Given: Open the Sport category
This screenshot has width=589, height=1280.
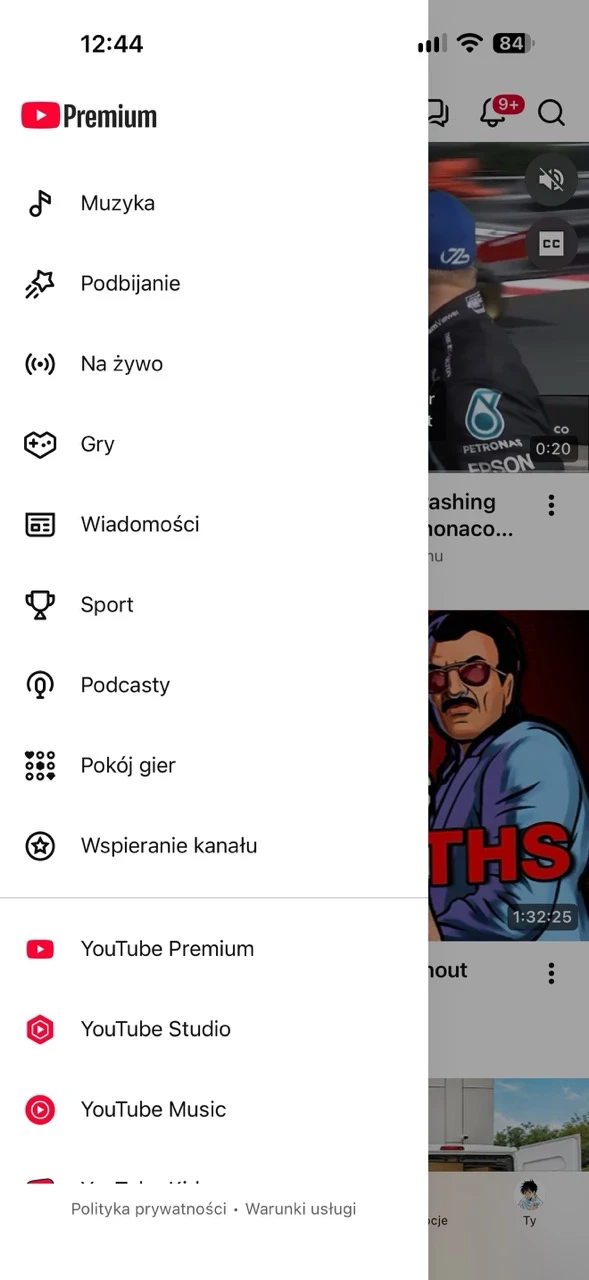Looking at the screenshot, I should pyautogui.click(x=214, y=604).
